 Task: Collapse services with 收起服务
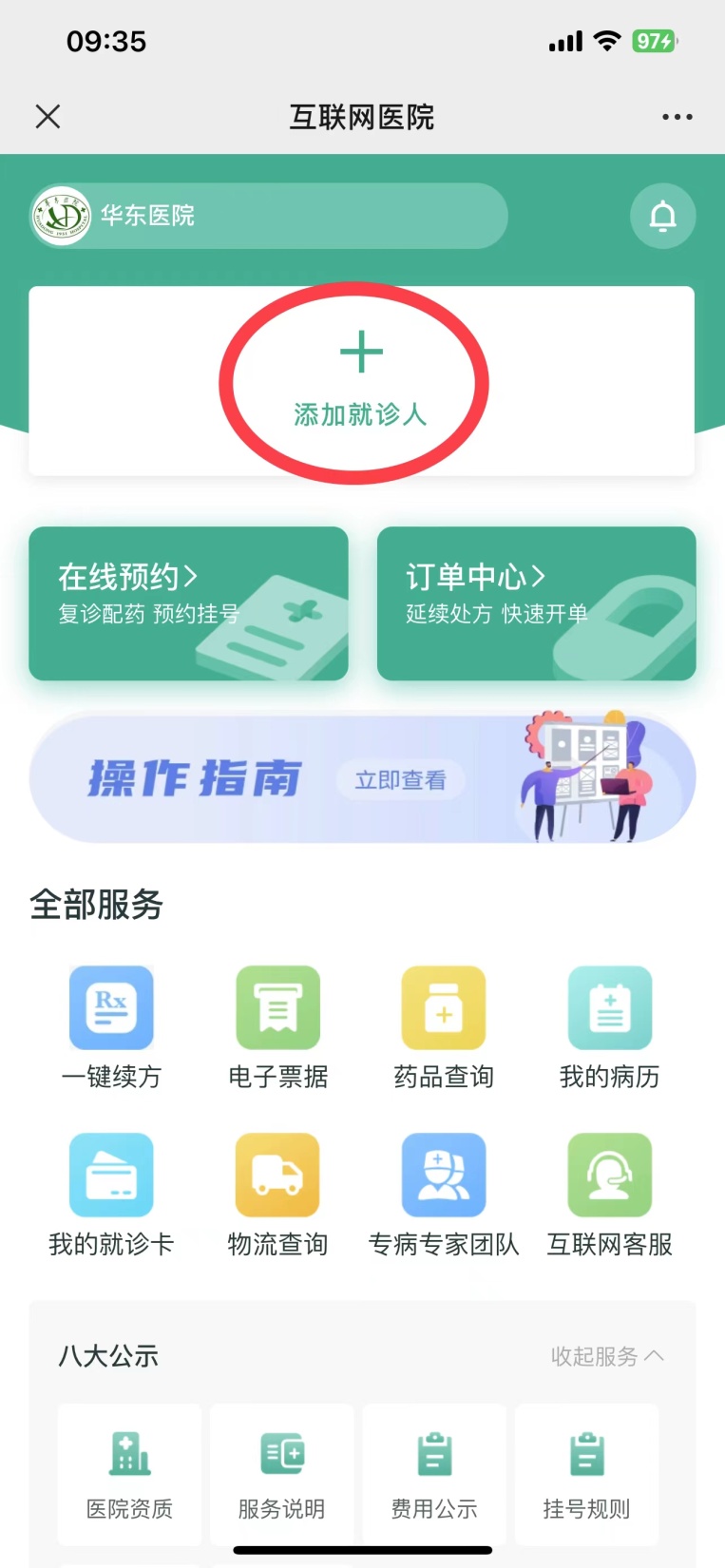pos(606,1356)
